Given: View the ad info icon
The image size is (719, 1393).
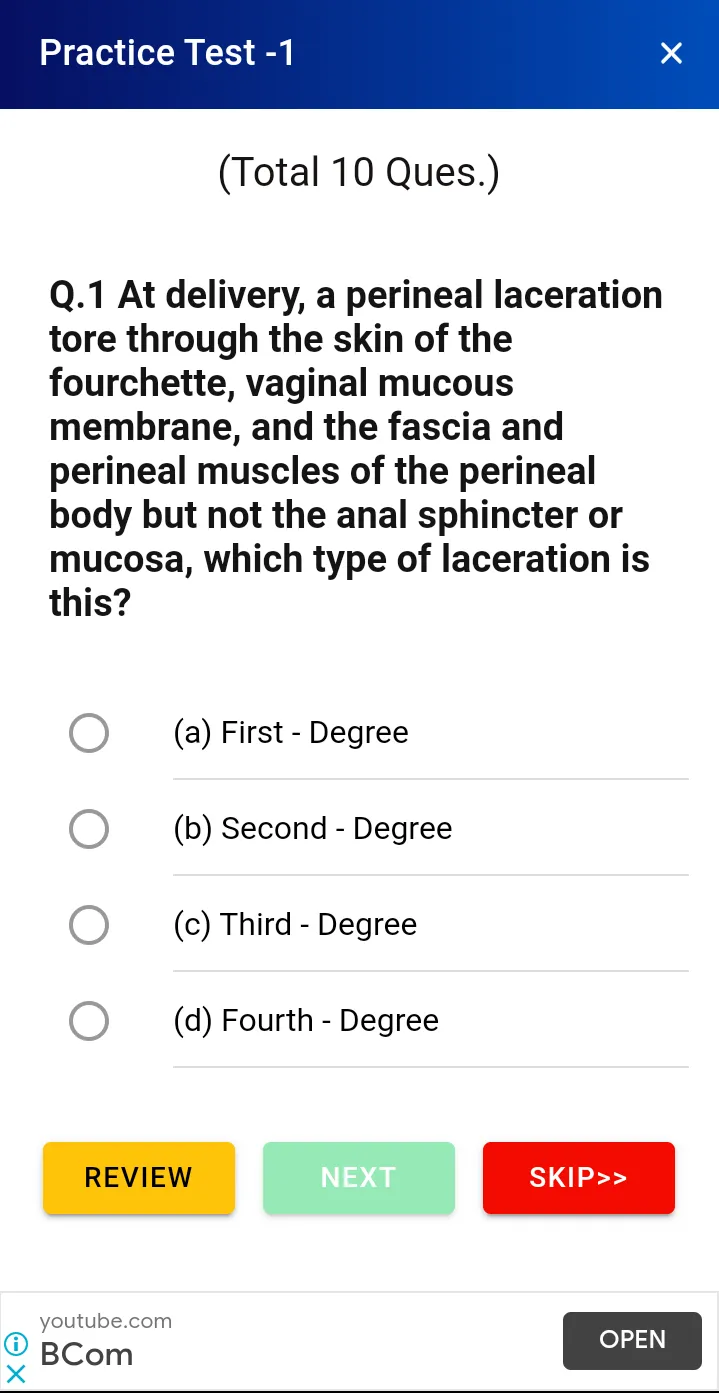Looking at the screenshot, I should [16, 1343].
